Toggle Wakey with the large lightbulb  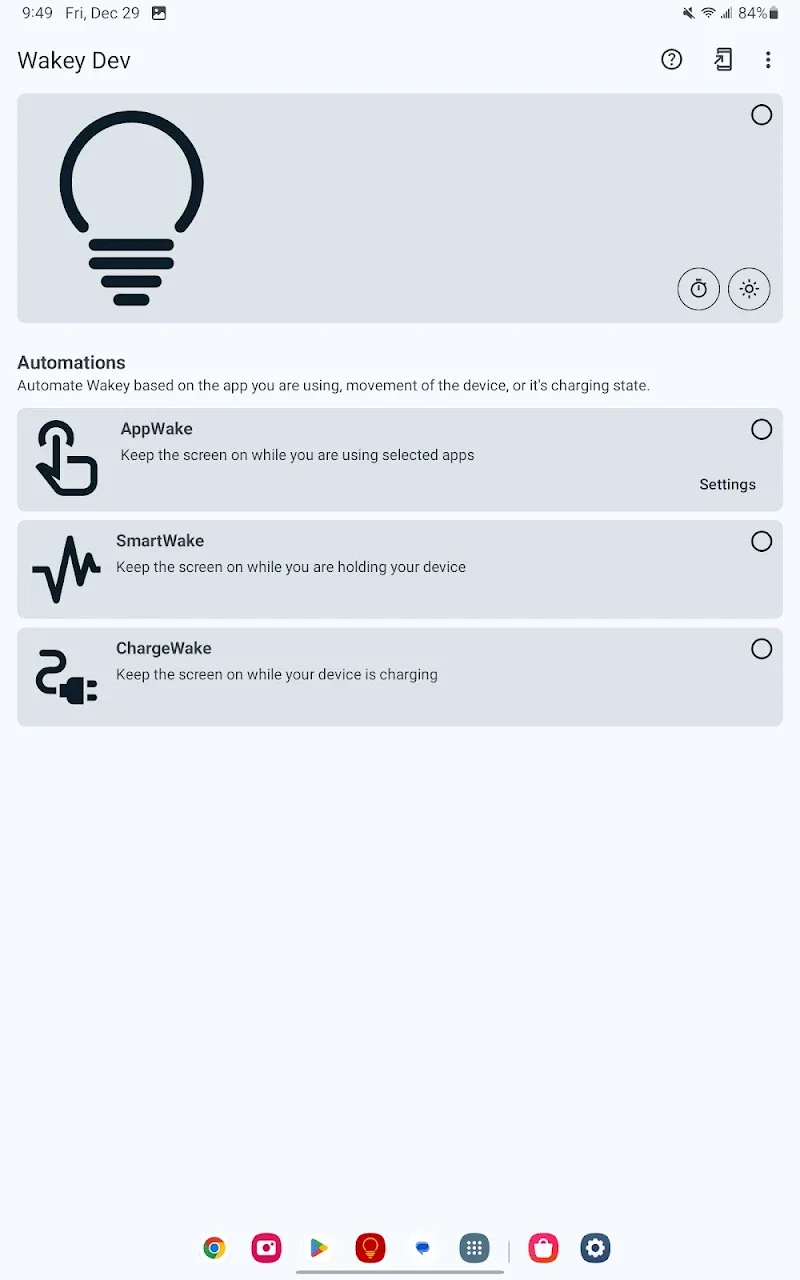coord(132,208)
